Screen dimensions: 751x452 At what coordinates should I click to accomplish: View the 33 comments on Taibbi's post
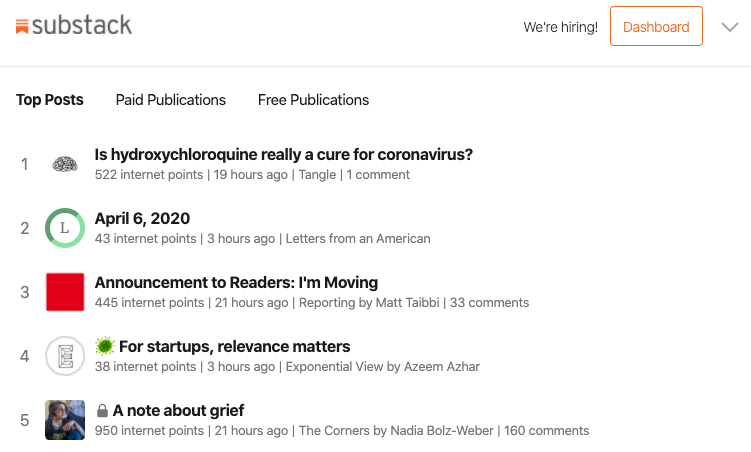click(489, 302)
